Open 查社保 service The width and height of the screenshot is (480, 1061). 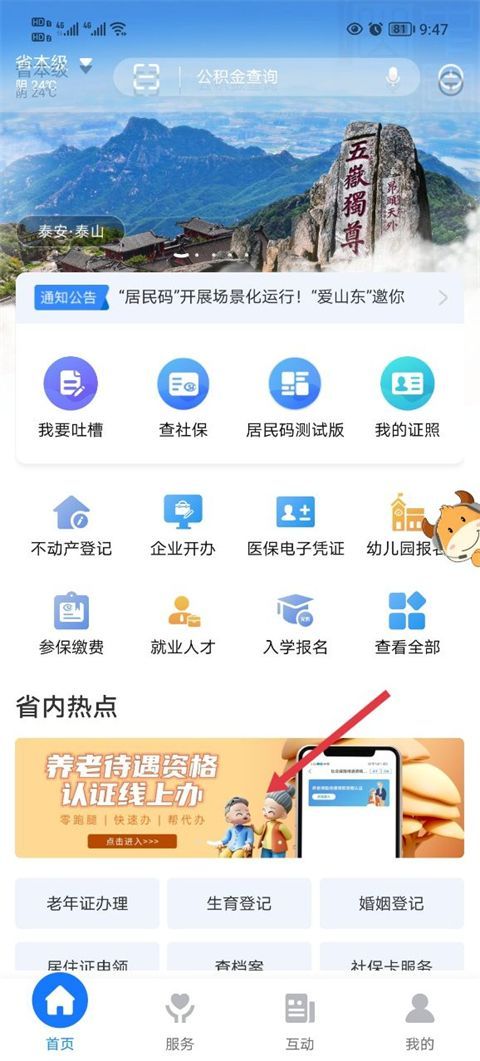click(183, 398)
